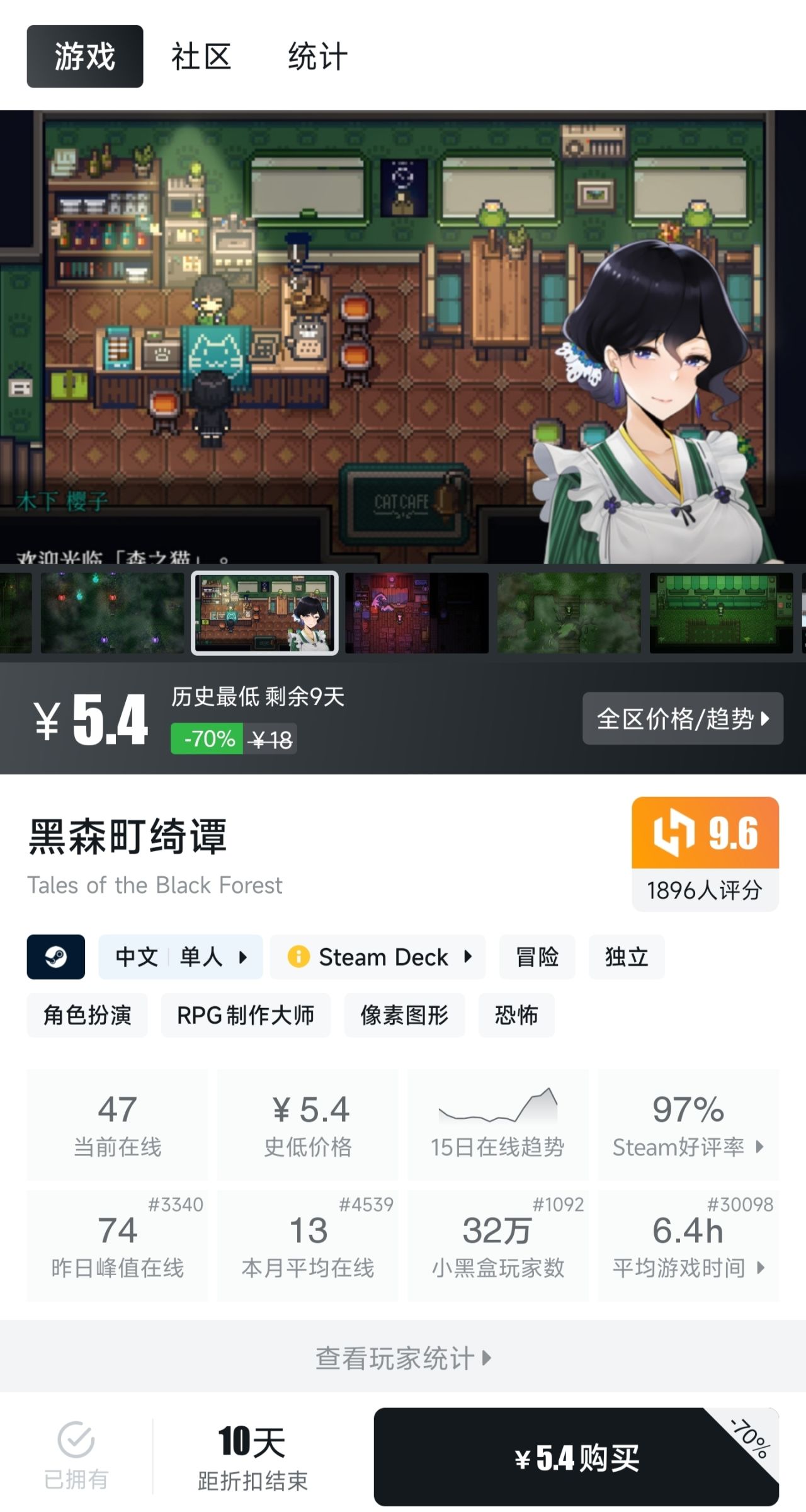Select the red room screenshot thumbnail
Image resolution: width=806 pixels, height=1512 pixels.
point(417,613)
